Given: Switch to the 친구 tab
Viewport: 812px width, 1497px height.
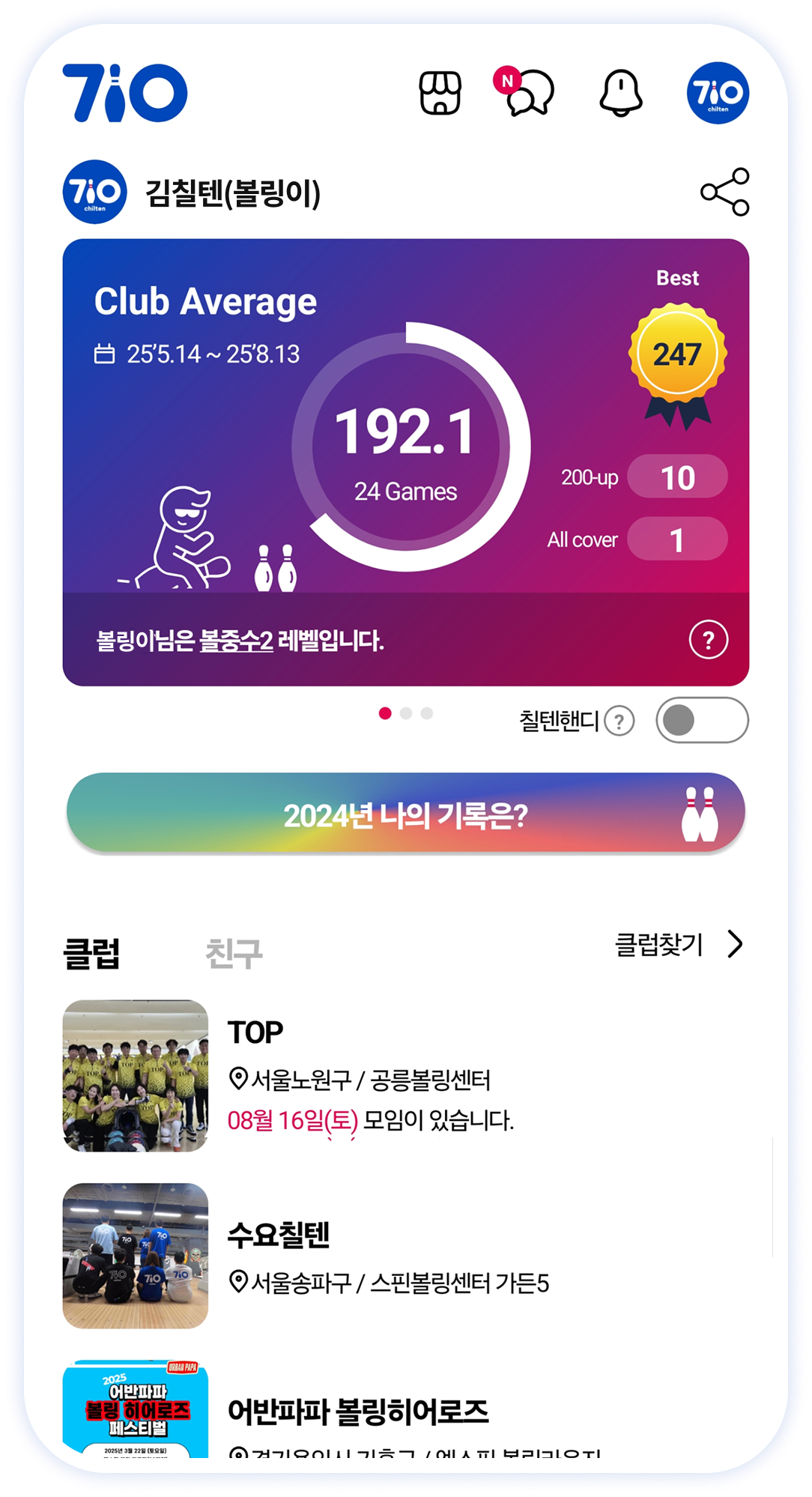Looking at the screenshot, I should point(234,954).
